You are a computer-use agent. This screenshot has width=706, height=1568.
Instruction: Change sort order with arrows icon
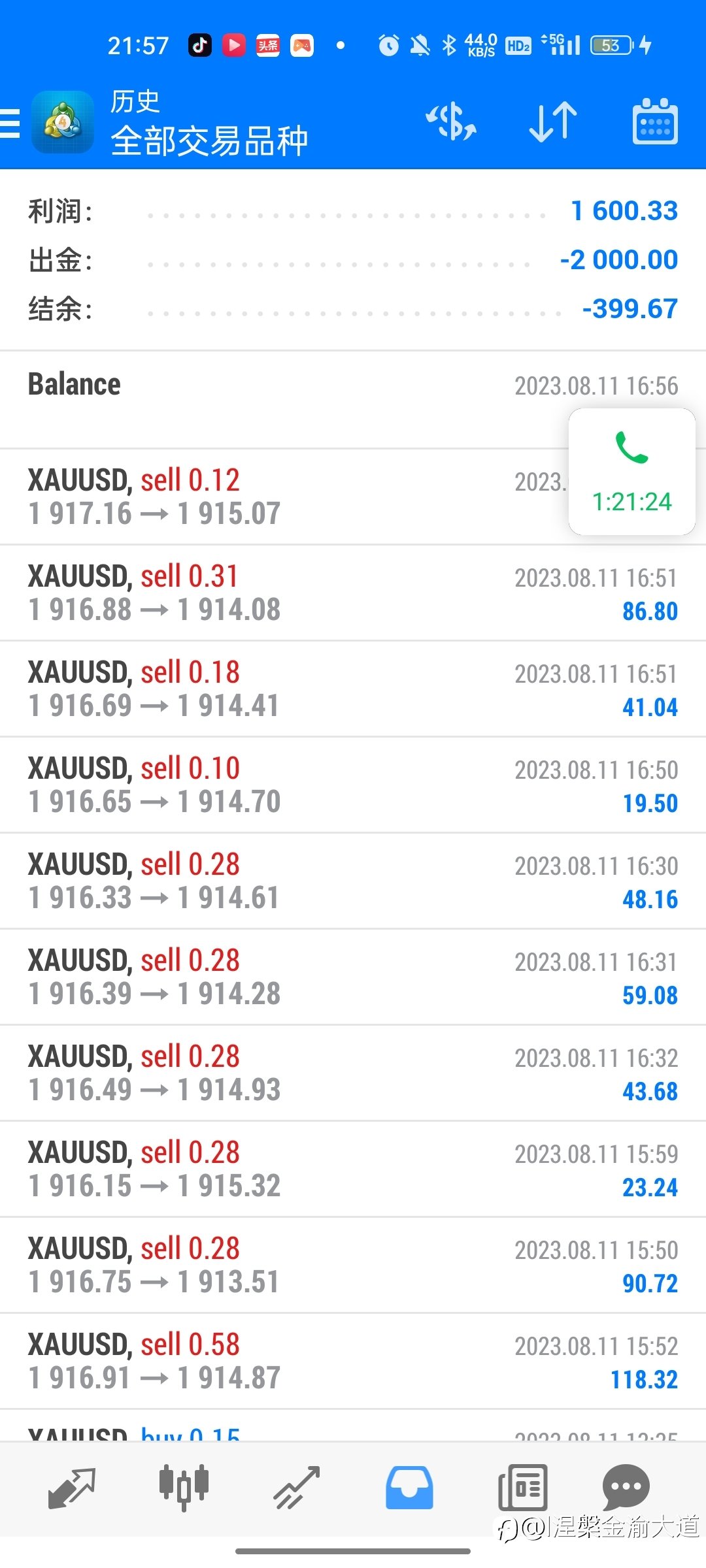click(x=553, y=122)
